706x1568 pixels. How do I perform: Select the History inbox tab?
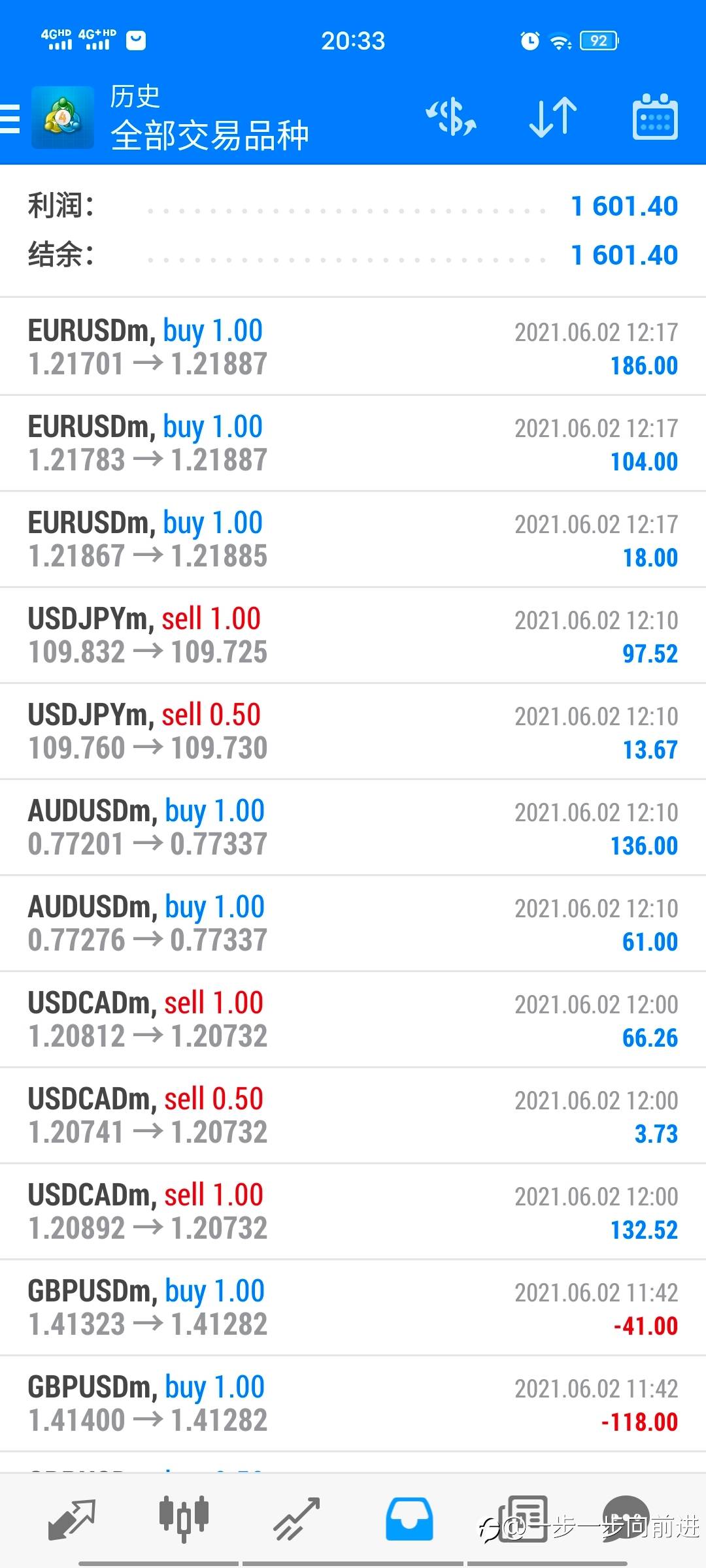pyautogui.click(x=409, y=1518)
